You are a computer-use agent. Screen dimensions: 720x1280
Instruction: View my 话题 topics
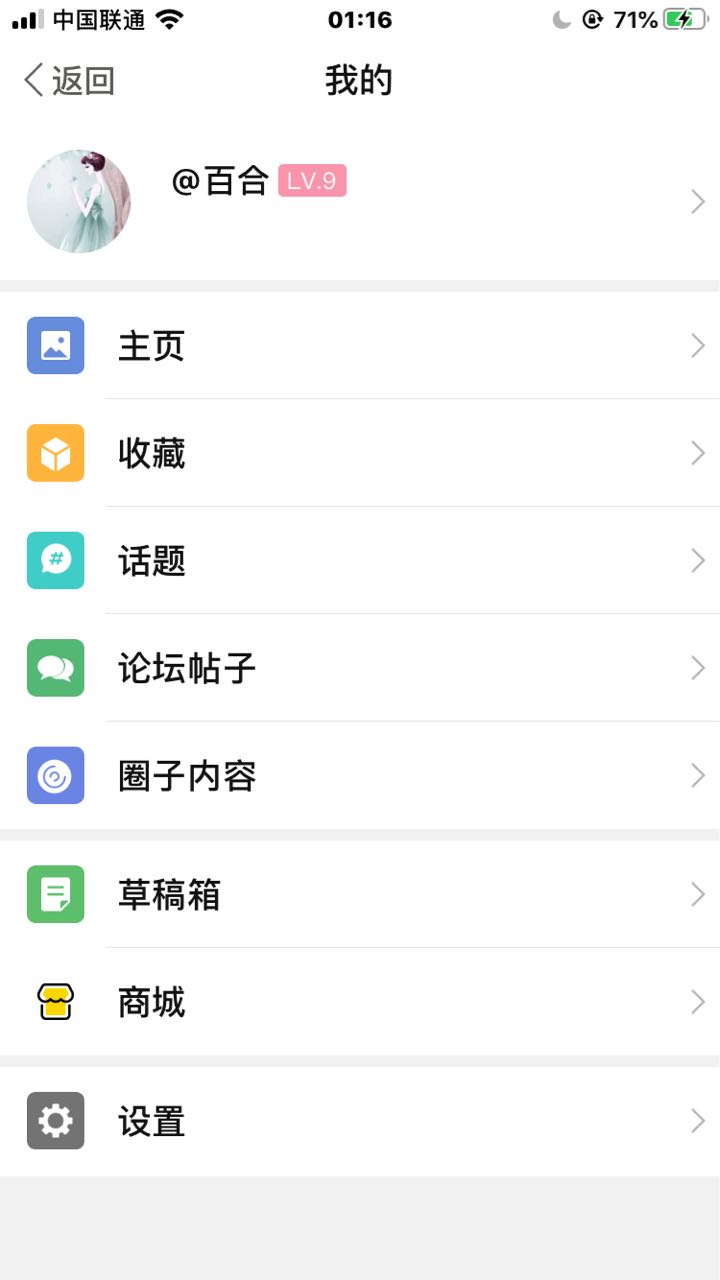coord(360,560)
